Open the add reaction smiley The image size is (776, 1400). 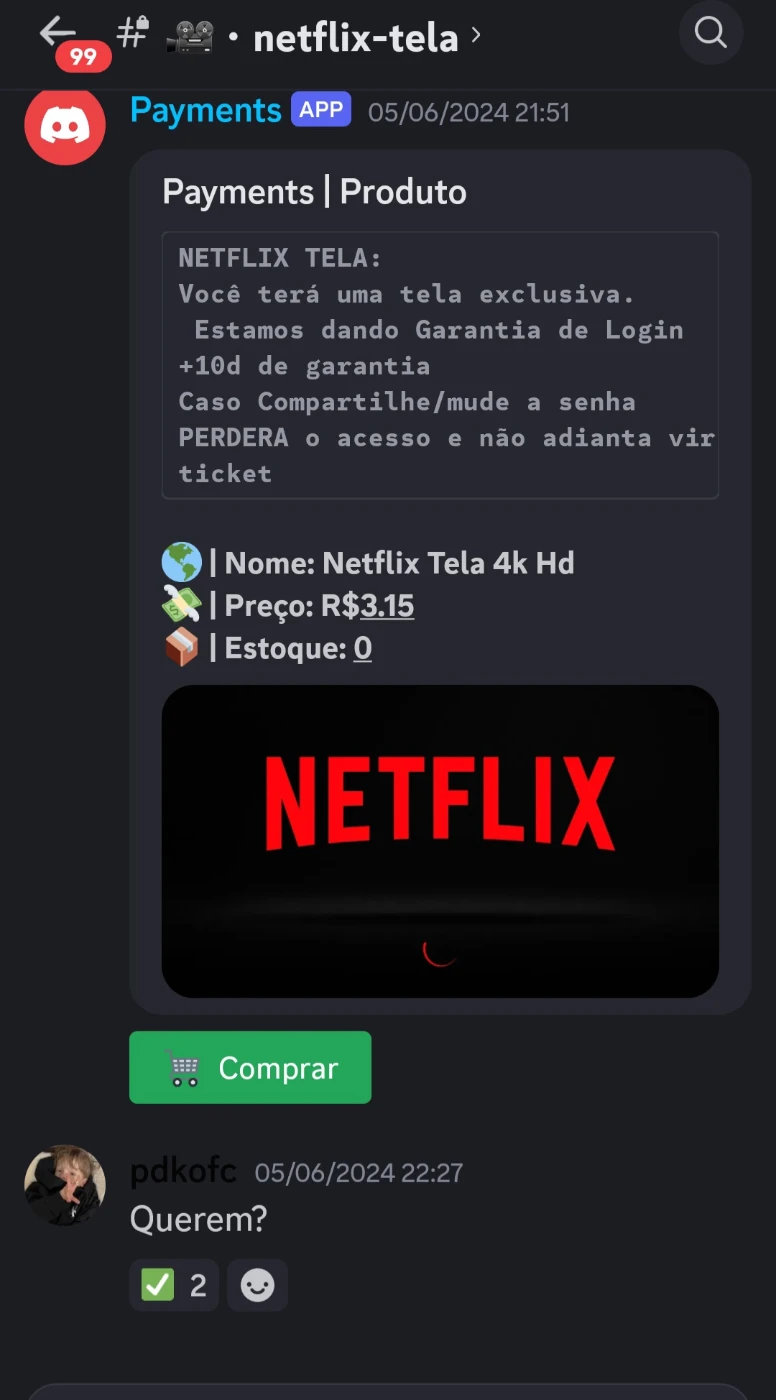[257, 1285]
